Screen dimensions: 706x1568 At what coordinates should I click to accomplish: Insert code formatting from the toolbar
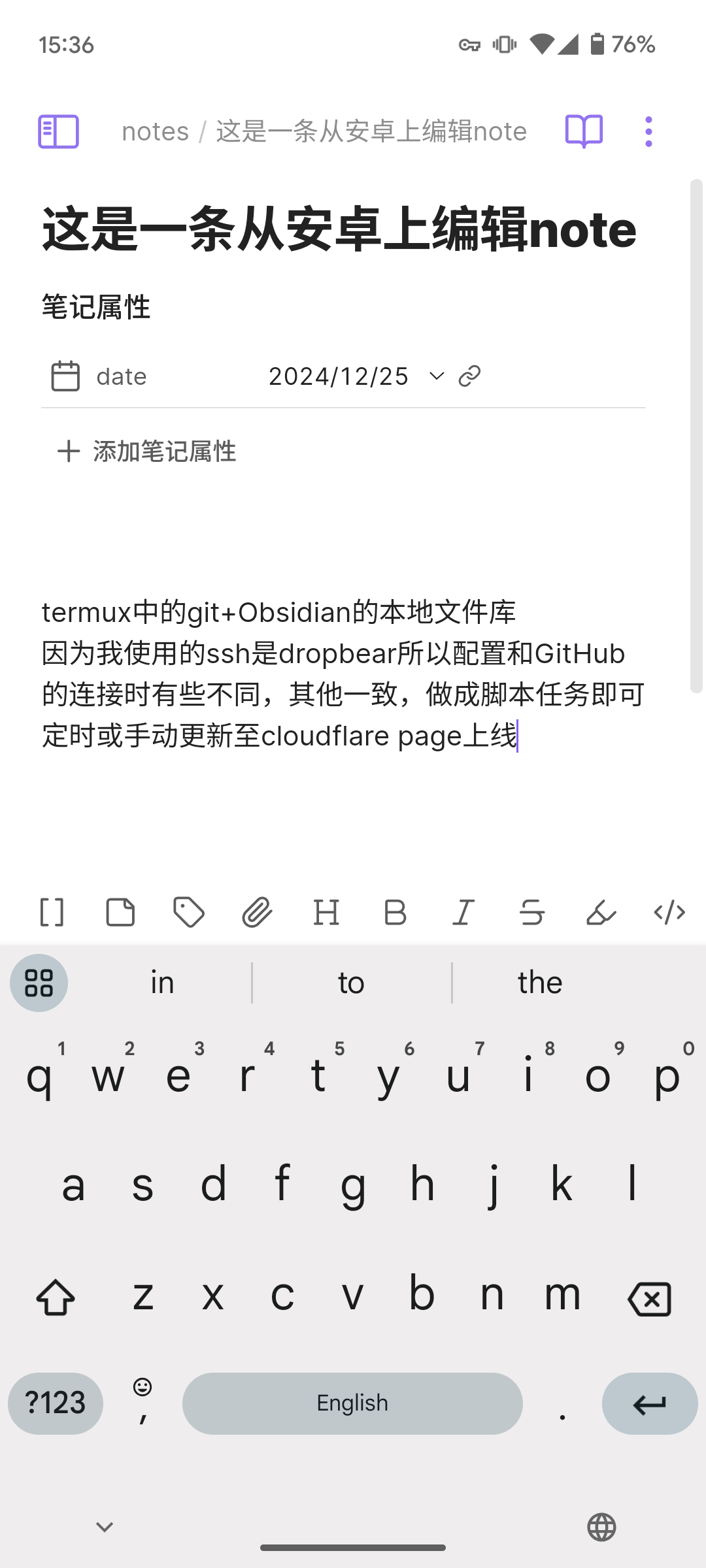(669, 912)
